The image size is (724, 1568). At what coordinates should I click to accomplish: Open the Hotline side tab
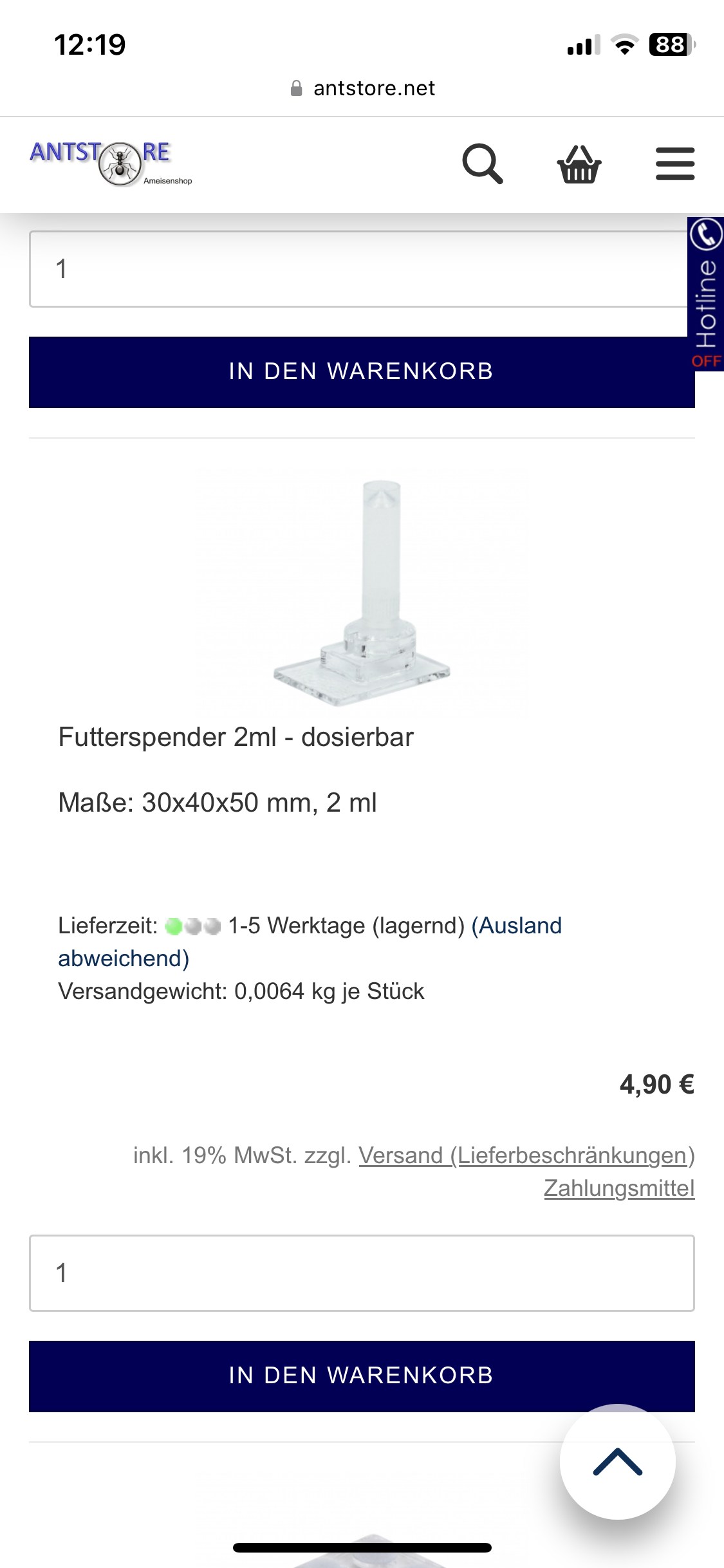[x=706, y=294]
